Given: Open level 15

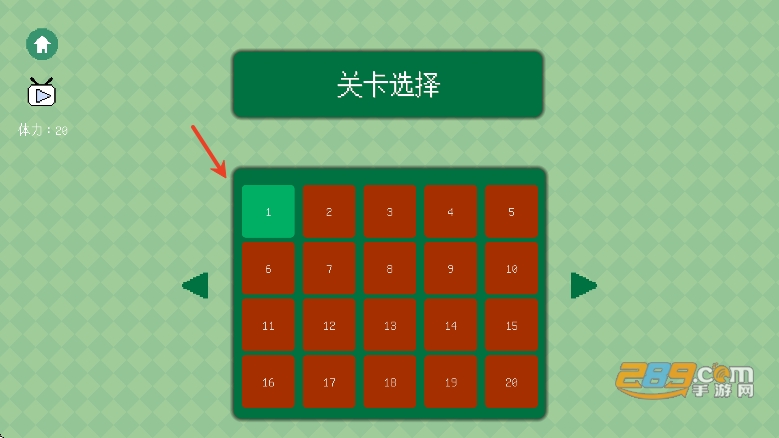Looking at the screenshot, I should pos(511,326).
